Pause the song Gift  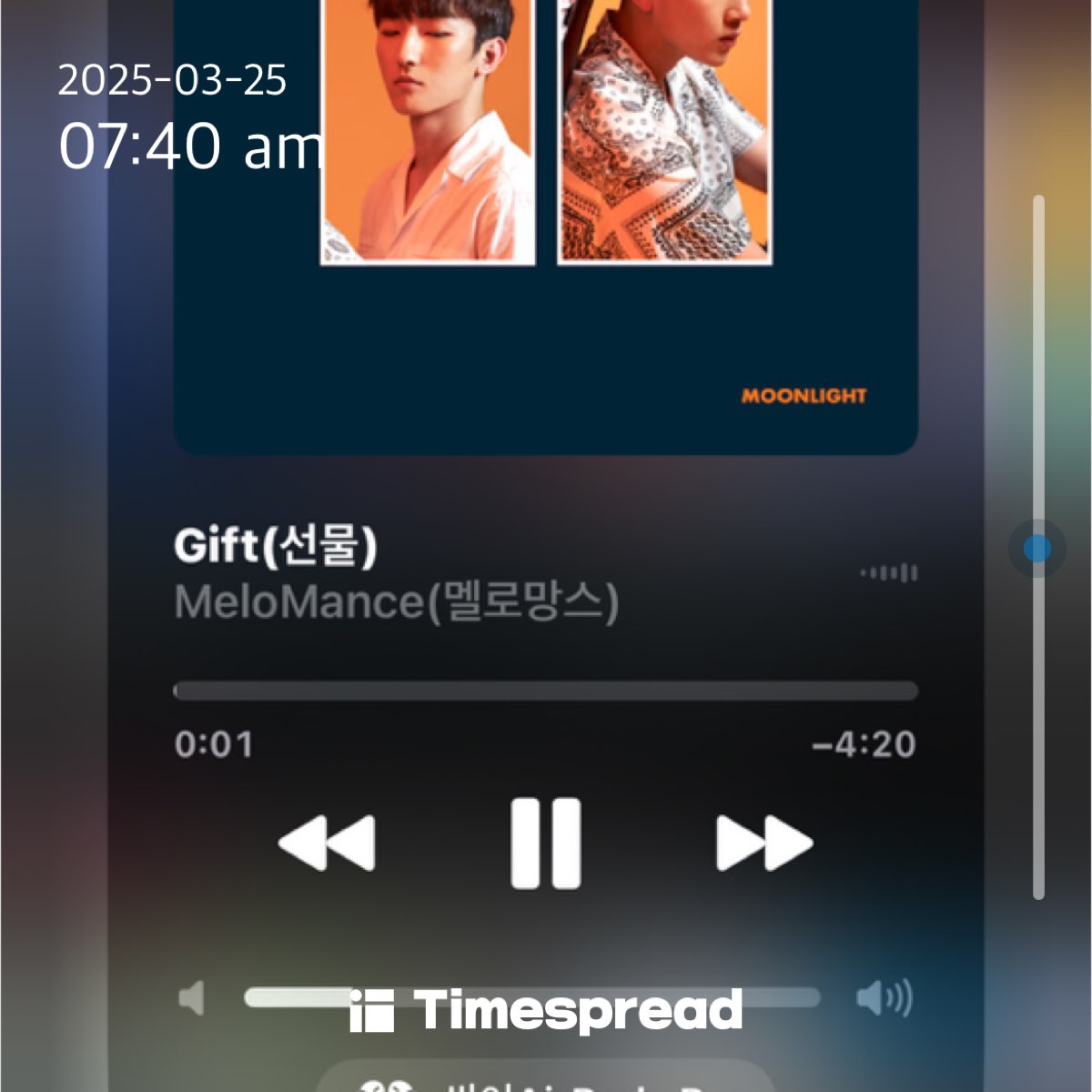pos(545,843)
